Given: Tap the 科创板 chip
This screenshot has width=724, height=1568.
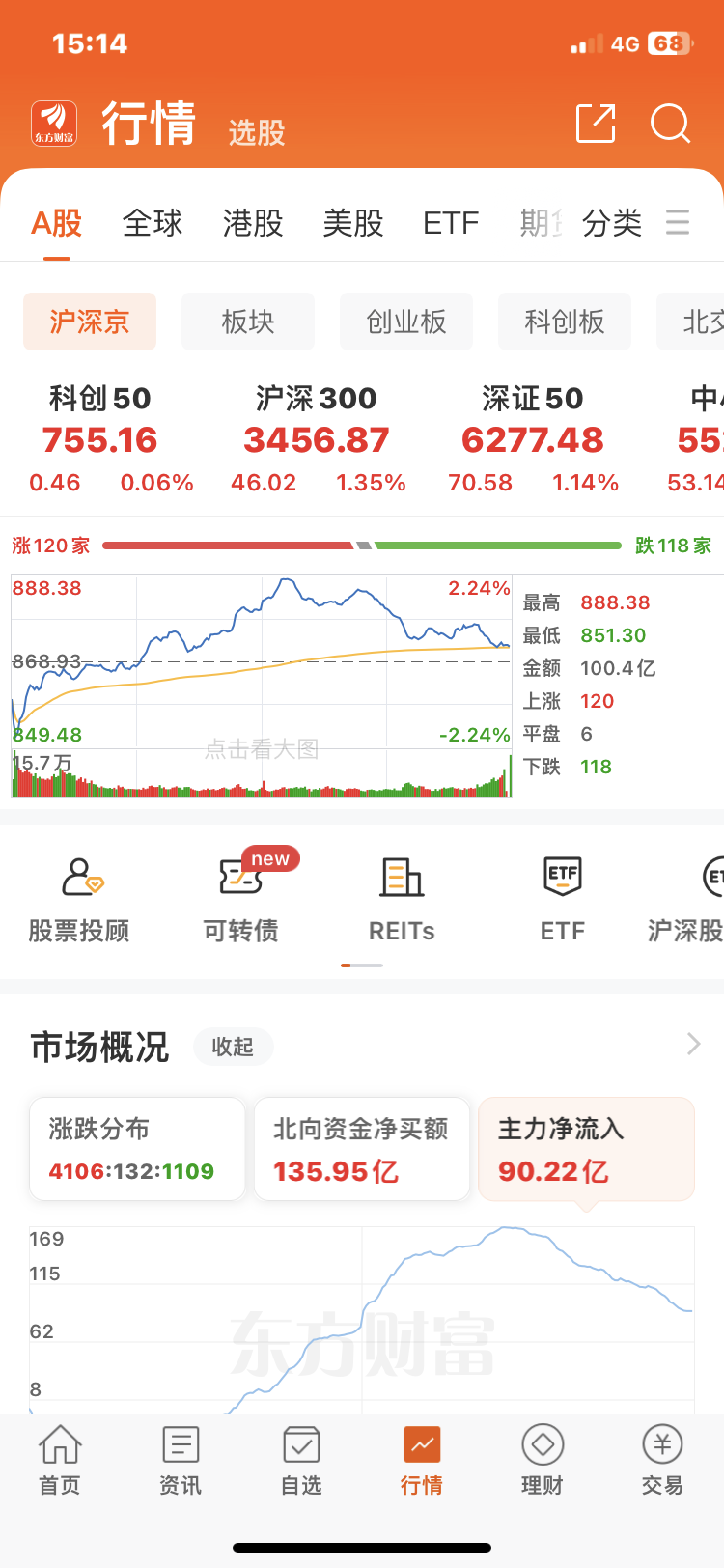Looking at the screenshot, I should pos(565,322).
